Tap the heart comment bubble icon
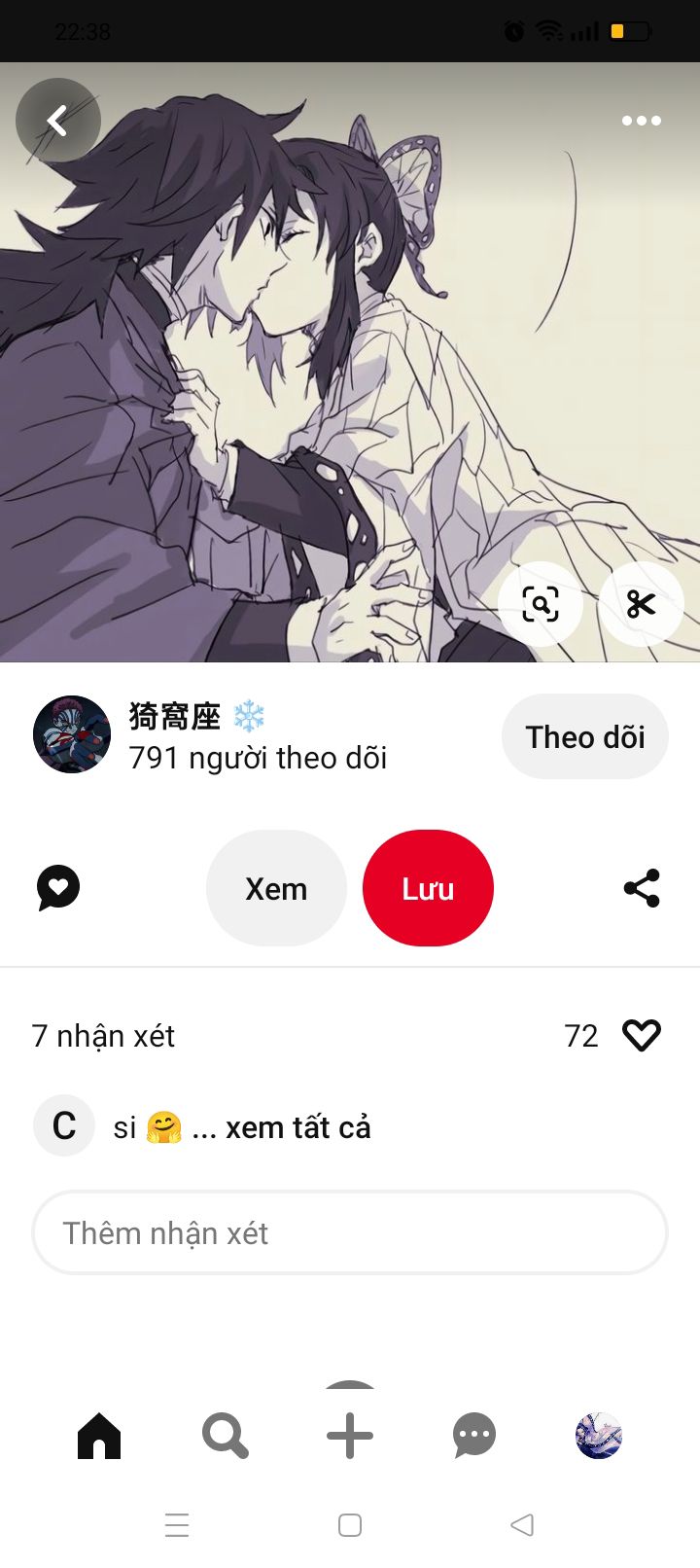This screenshot has width=700, height=1568. coord(58,888)
